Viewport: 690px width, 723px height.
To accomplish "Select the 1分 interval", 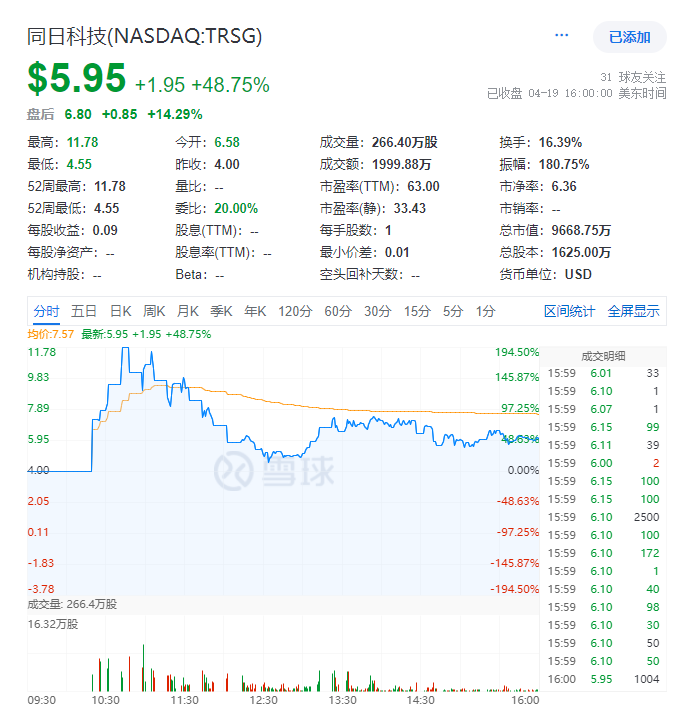I will (x=485, y=312).
